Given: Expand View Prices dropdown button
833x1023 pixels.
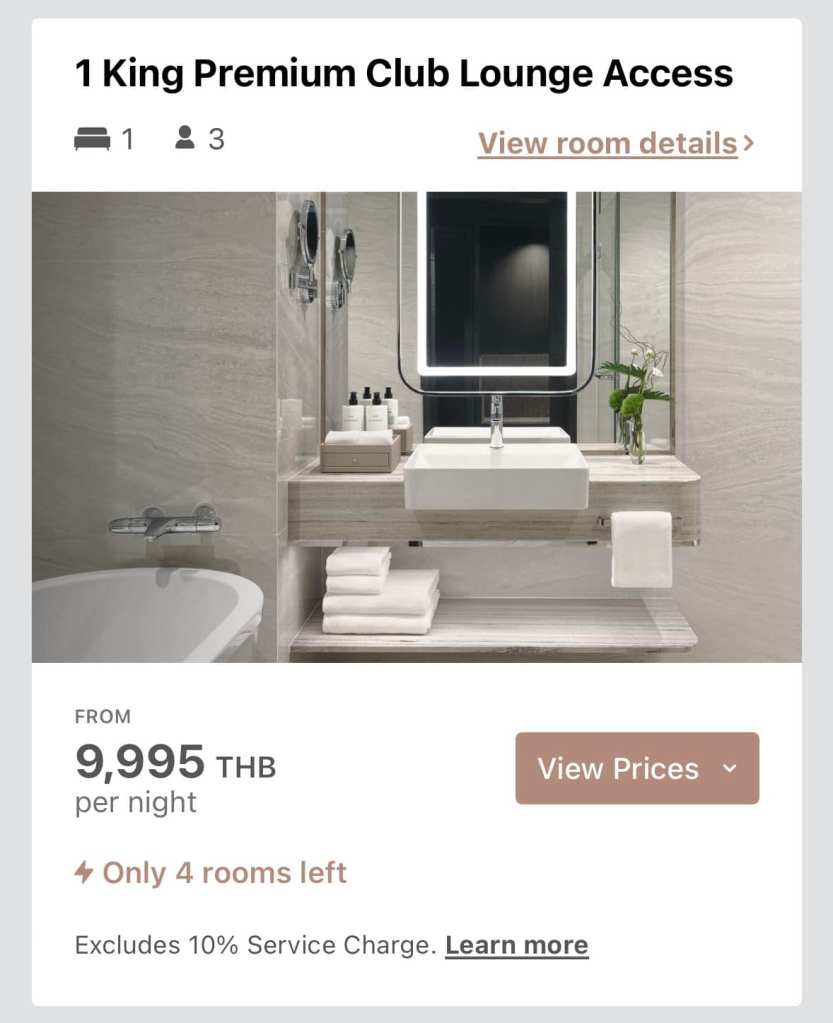Looking at the screenshot, I should click(x=637, y=768).
